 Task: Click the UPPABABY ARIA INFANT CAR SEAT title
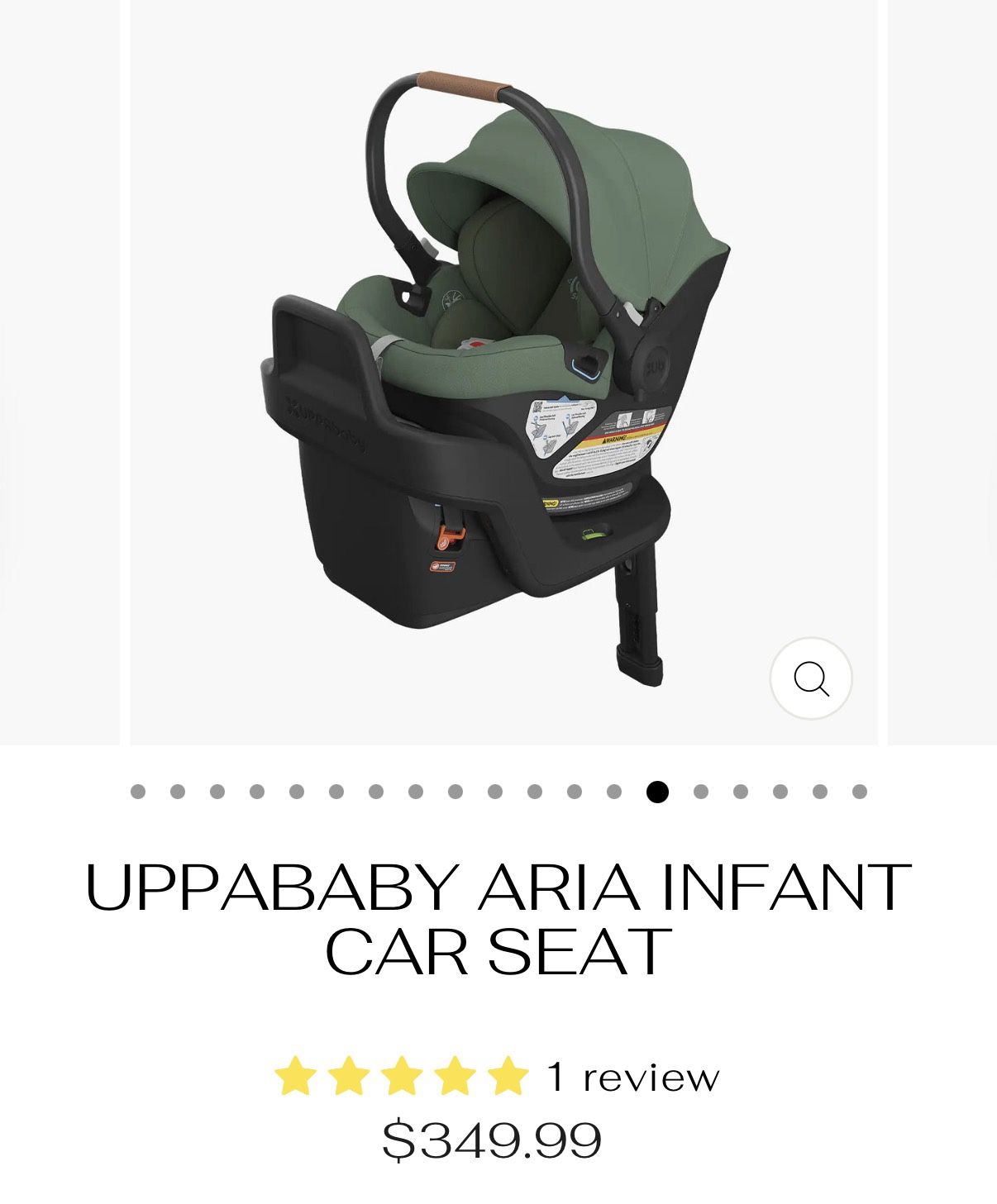(x=496, y=917)
